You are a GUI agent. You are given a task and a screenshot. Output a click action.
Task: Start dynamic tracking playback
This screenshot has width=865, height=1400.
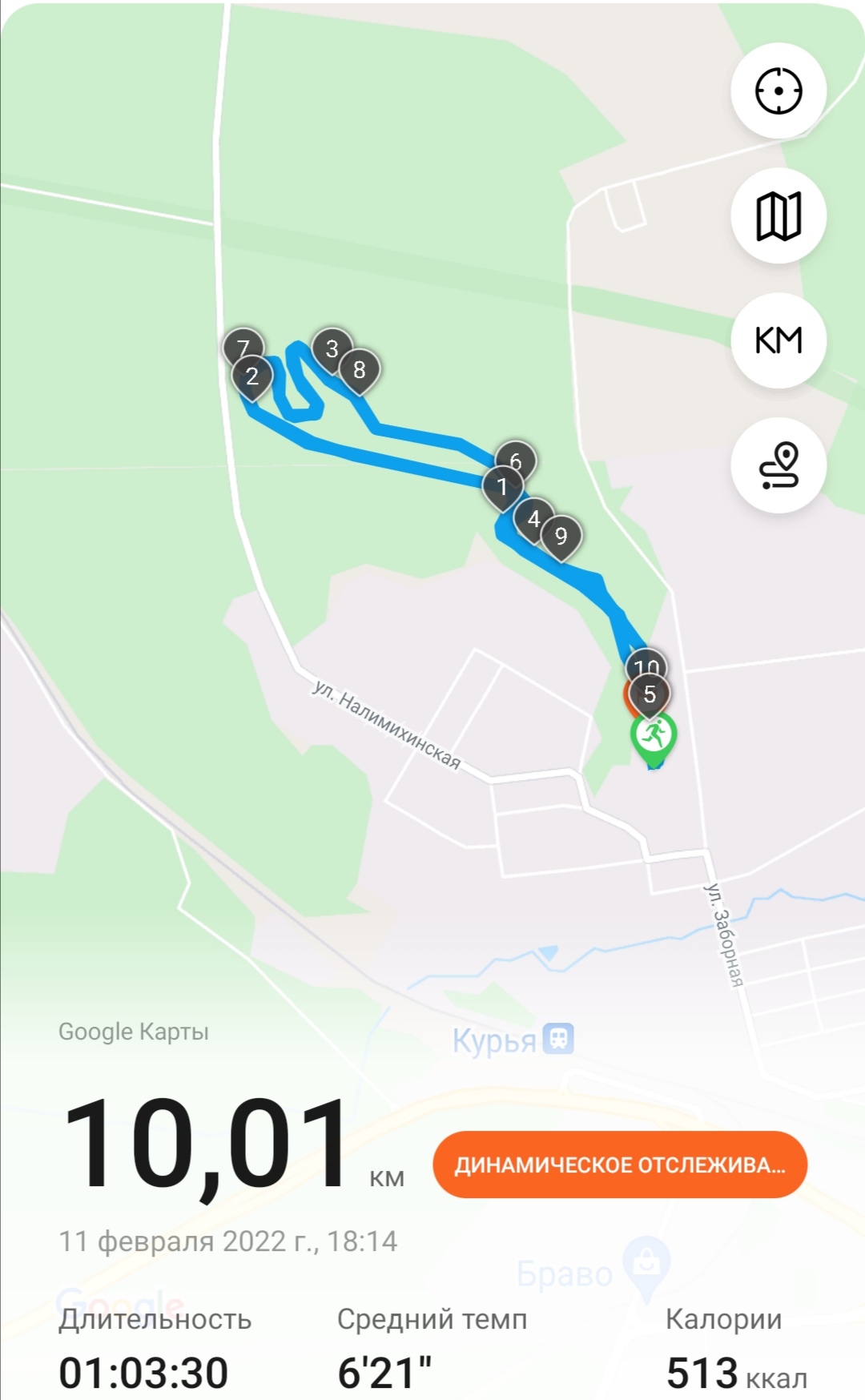(x=619, y=1165)
